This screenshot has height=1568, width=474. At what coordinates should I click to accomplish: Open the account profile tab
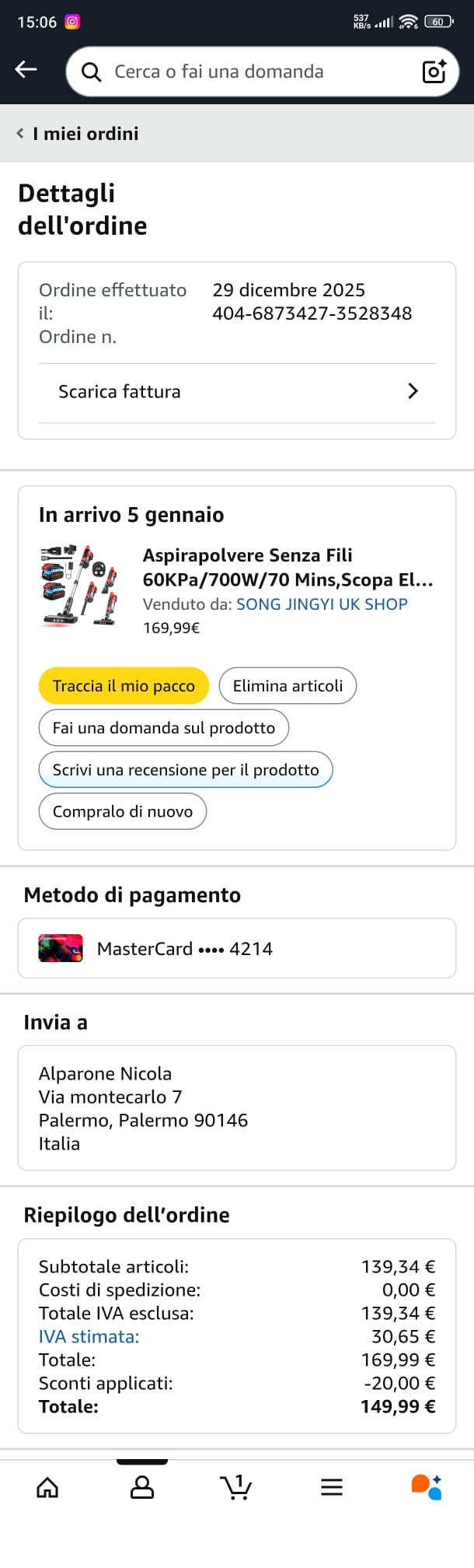(142, 1487)
